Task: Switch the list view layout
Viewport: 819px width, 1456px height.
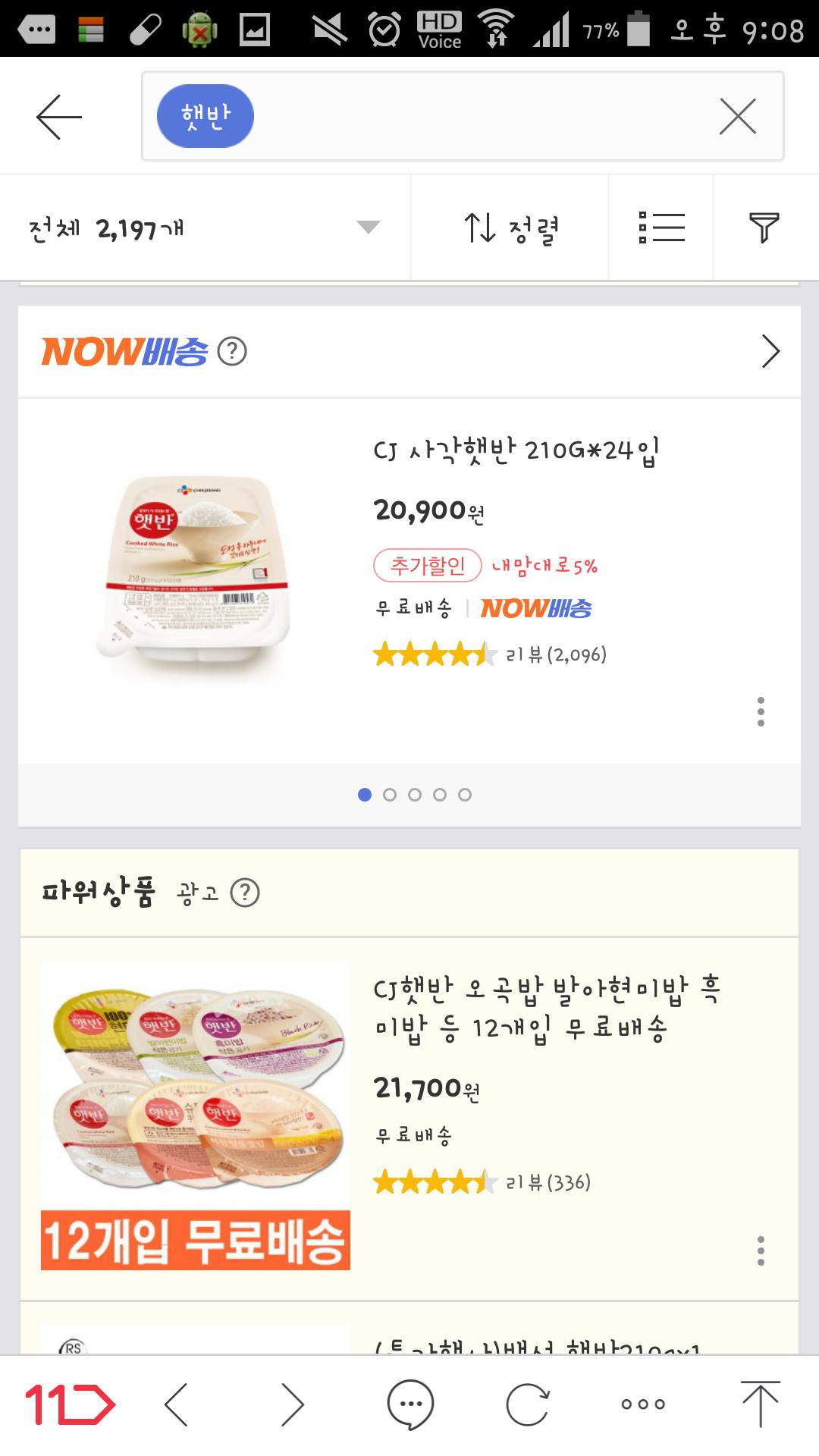Action: [x=661, y=227]
